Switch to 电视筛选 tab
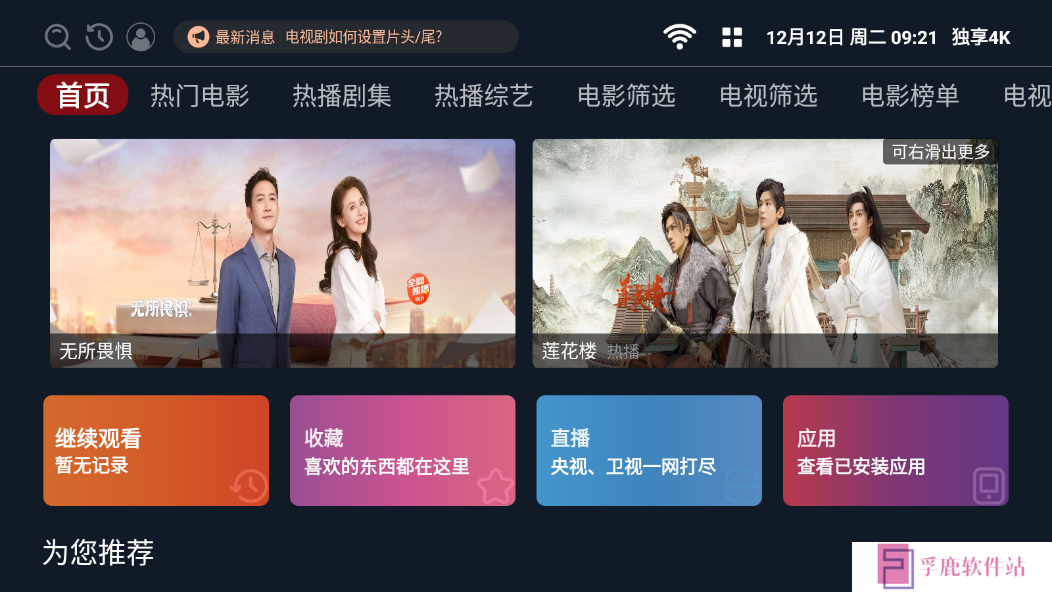The width and height of the screenshot is (1052, 592). point(768,96)
